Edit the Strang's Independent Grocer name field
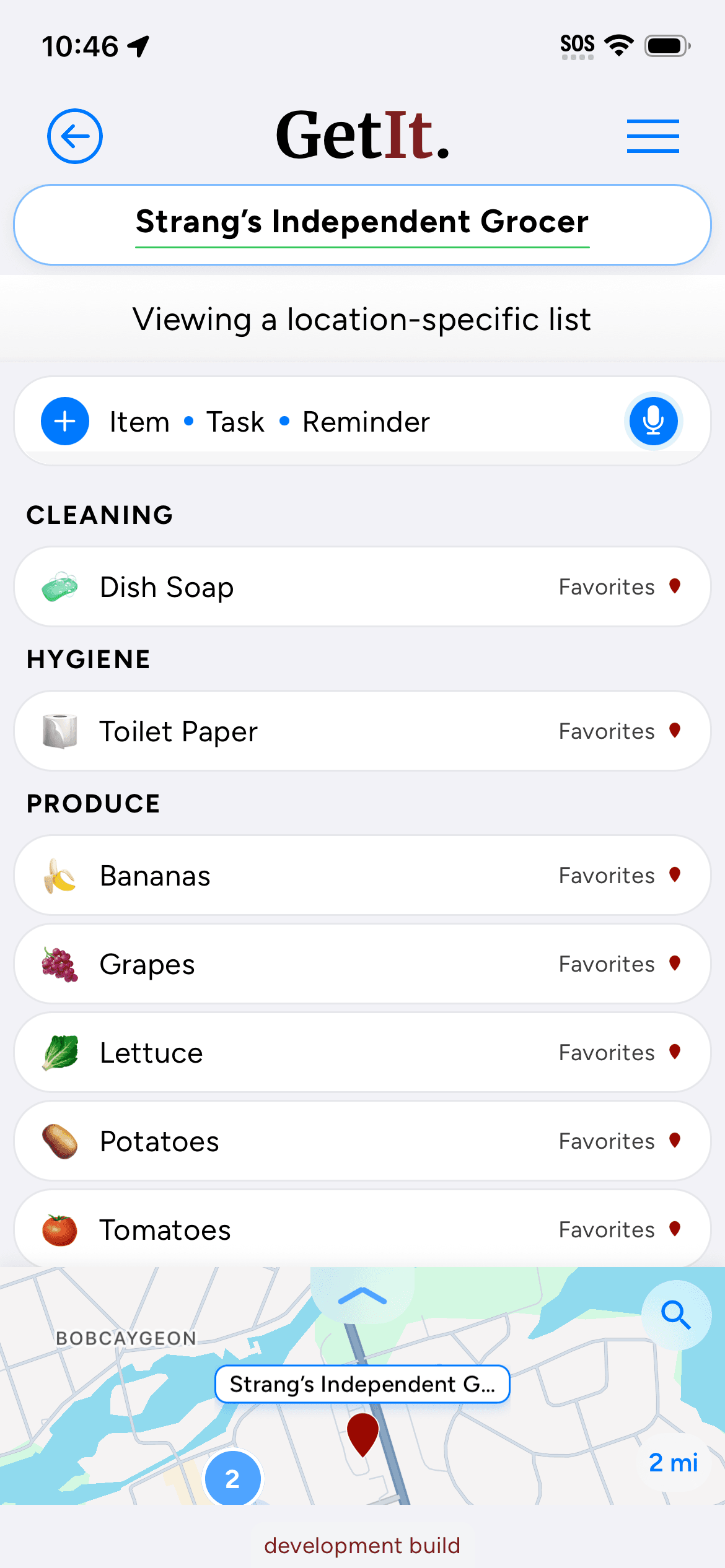This screenshot has width=725, height=1568. coord(362,223)
